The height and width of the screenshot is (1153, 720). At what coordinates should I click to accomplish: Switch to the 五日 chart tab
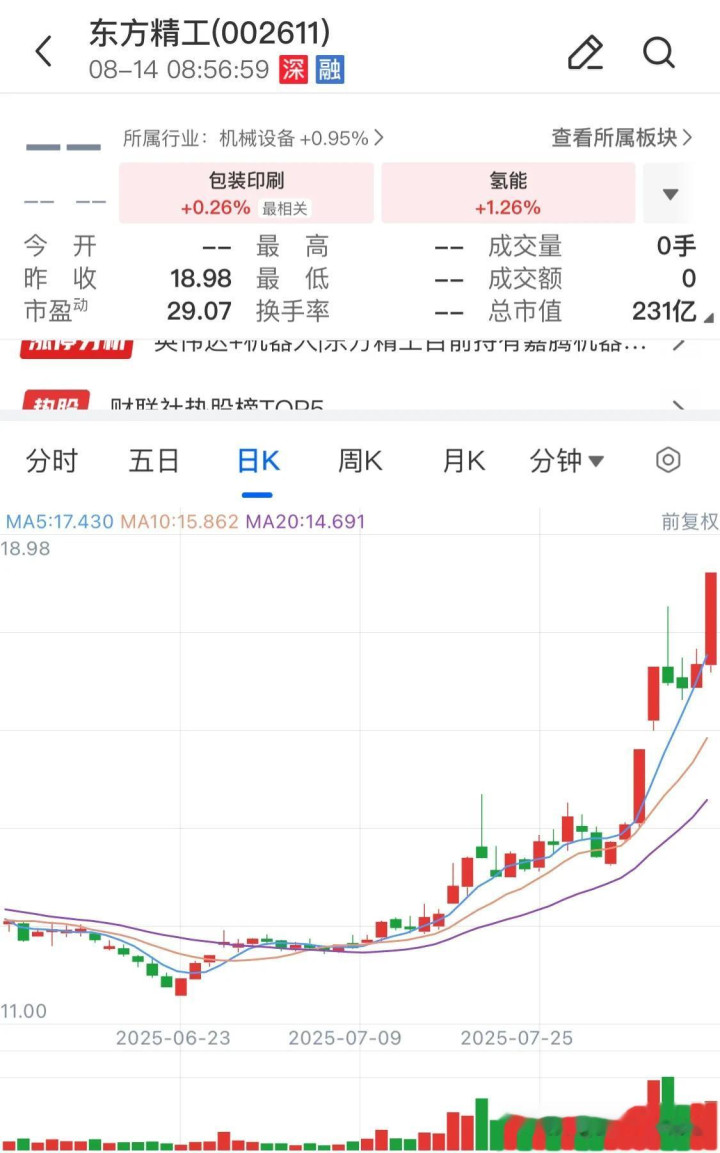pyautogui.click(x=154, y=461)
